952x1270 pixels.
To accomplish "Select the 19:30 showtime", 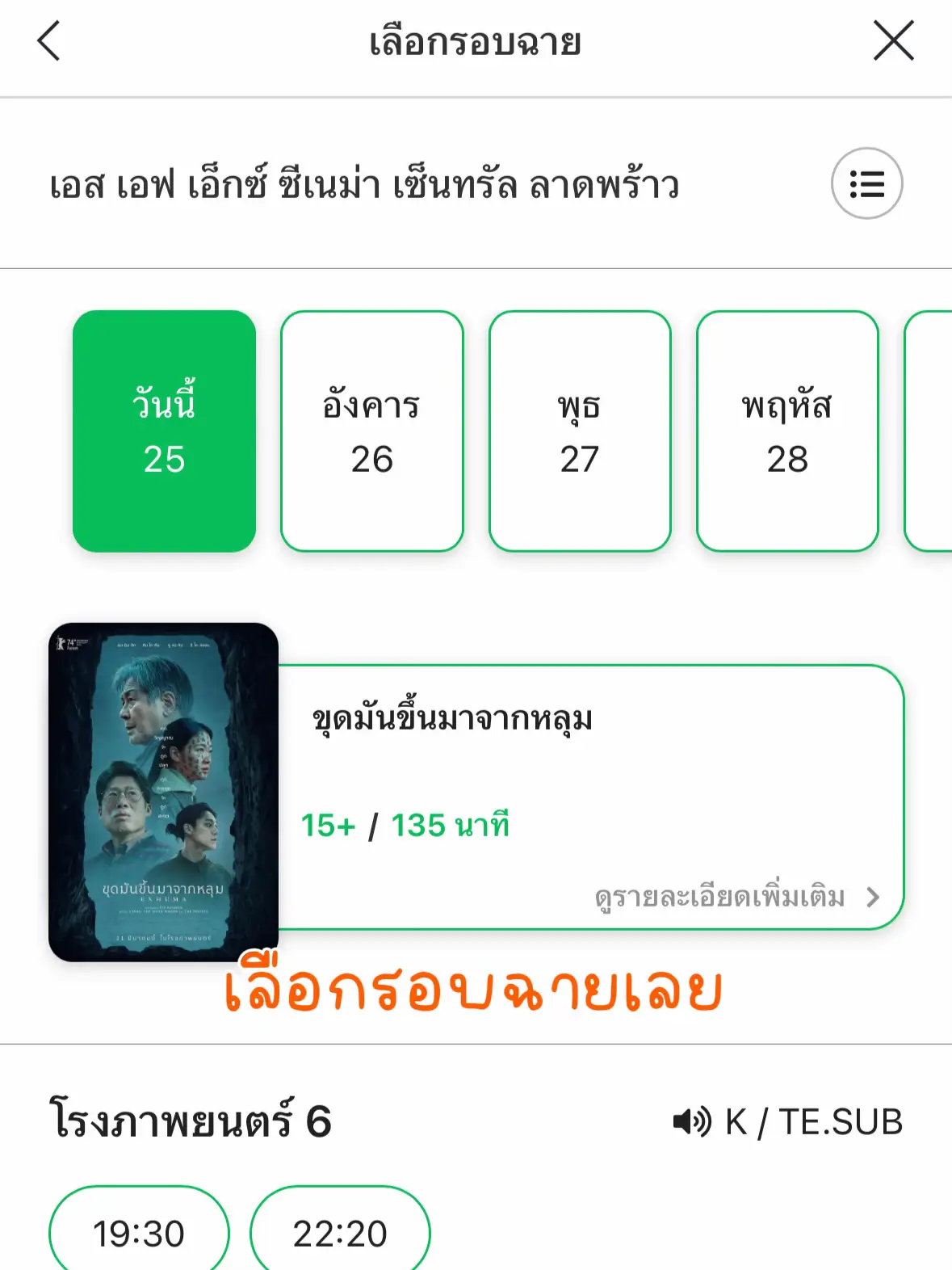I will pyautogui.click(x=137, y=1232).
